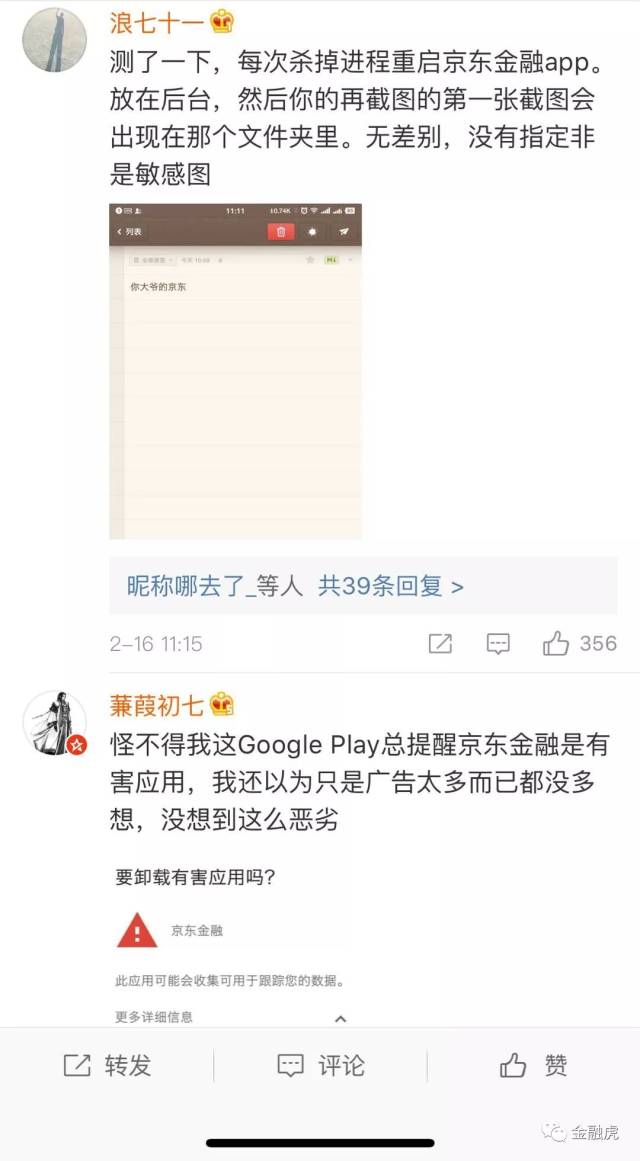This screenshot has width=640, height=1161.
Task: Open username 浪七十一
Action: (157, 22)
